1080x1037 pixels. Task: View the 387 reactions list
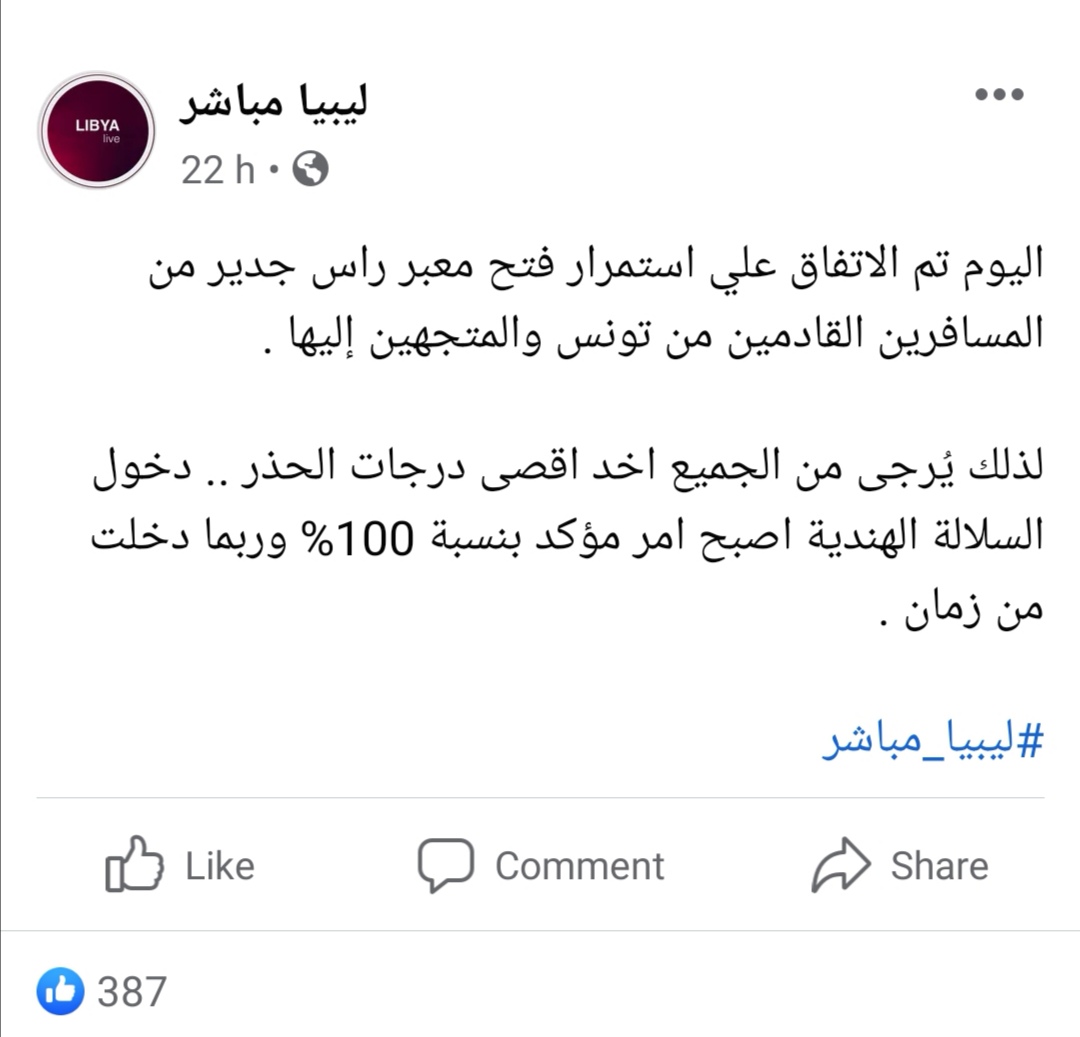pyautogui.click(x=102, y=991)
